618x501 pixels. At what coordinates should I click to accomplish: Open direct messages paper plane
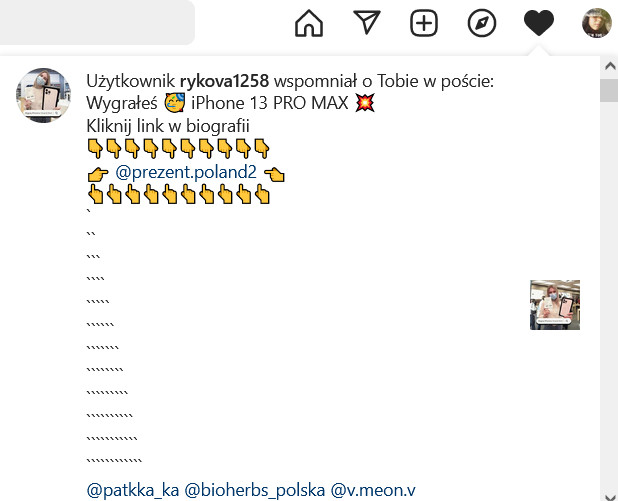click(367, 22)
